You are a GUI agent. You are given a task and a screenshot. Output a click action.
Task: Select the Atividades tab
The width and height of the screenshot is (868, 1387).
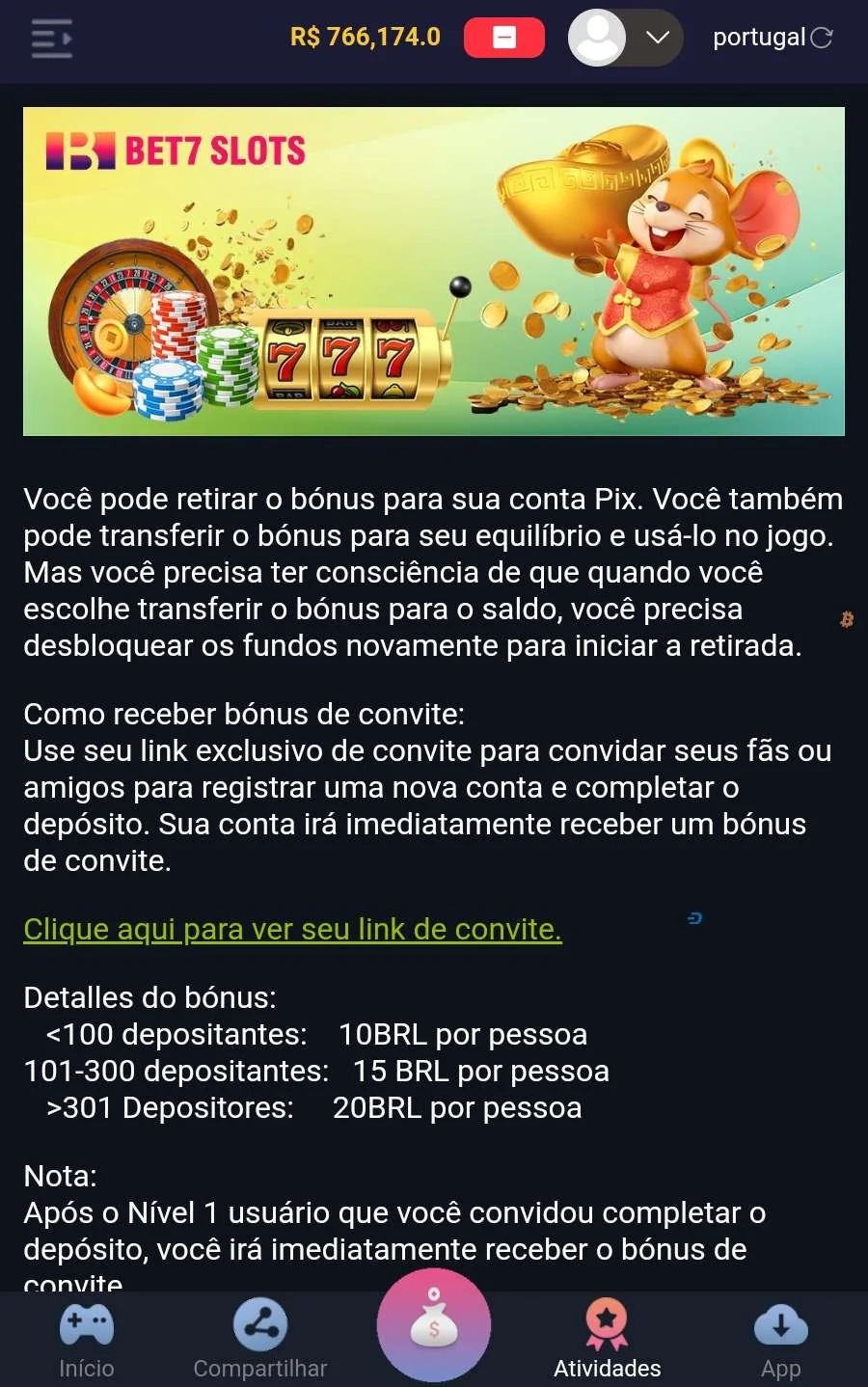tap(608, 1340)
